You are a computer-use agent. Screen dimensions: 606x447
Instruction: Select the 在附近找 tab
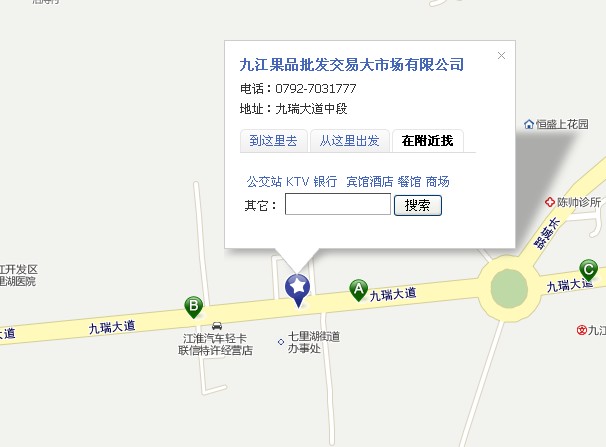(x=428, y=141)
